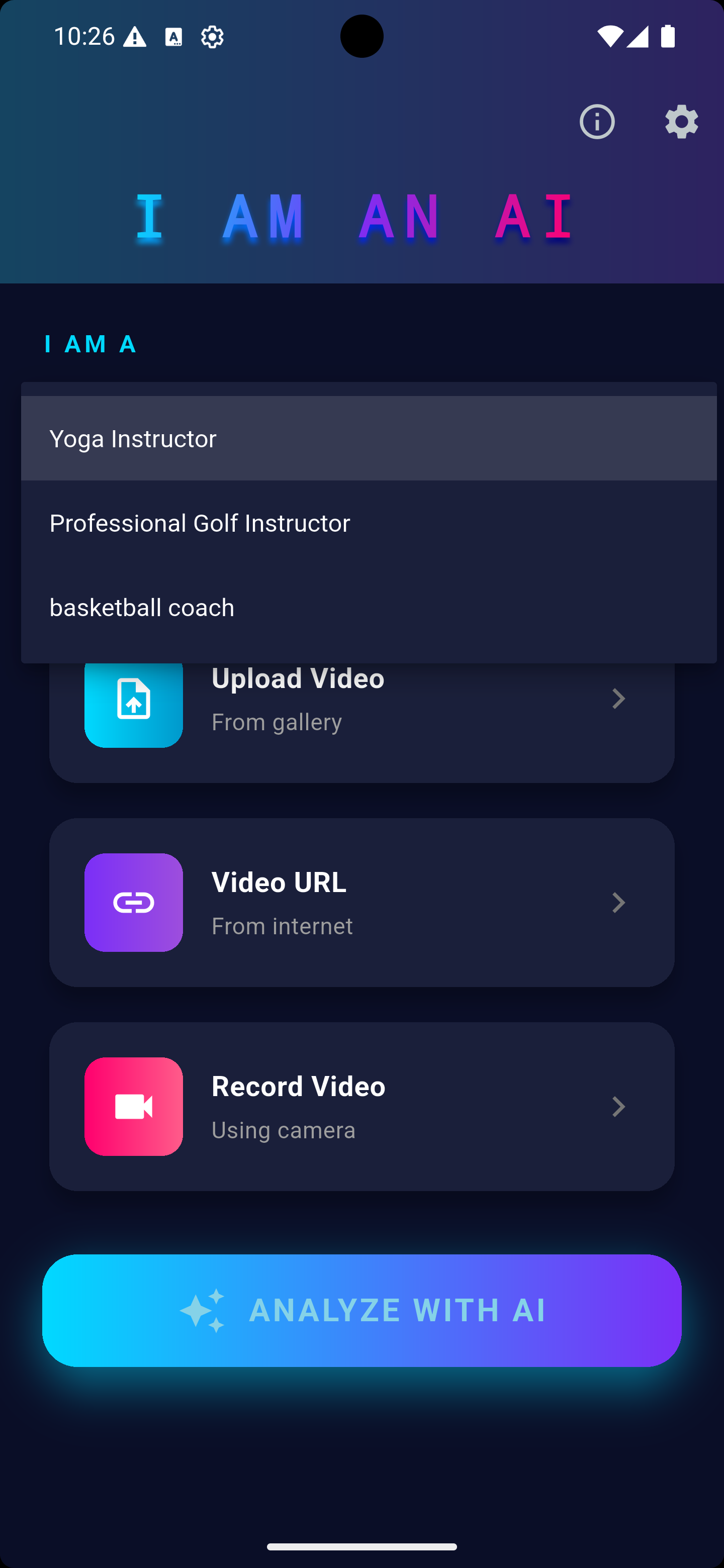Viewport: 724px width, 1568px height.
Task: Tap the I AM A label
Action: point(90,345)
